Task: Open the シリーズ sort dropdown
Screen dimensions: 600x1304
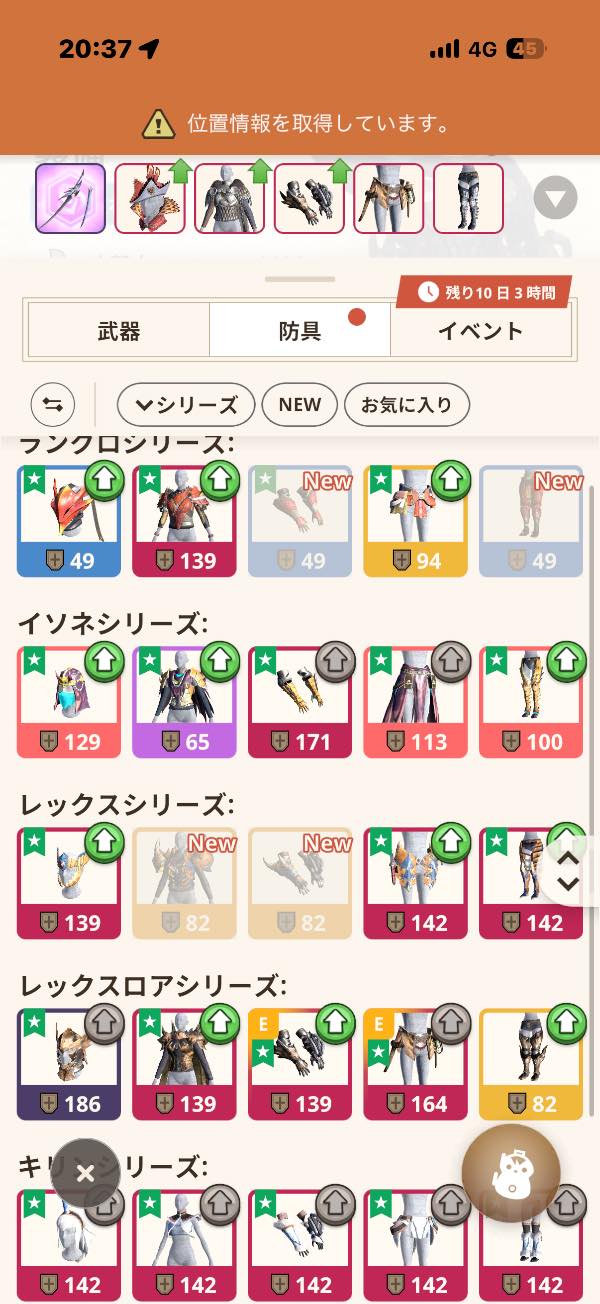Action: click(x=186, y=404)
